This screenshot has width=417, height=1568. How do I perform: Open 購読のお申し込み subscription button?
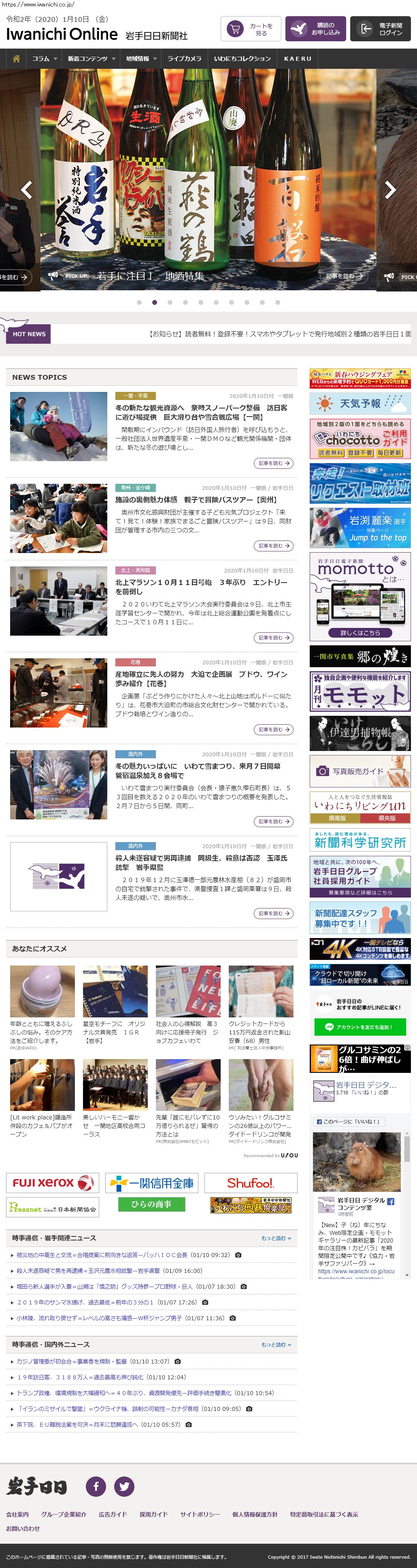(x=315, y=29)
